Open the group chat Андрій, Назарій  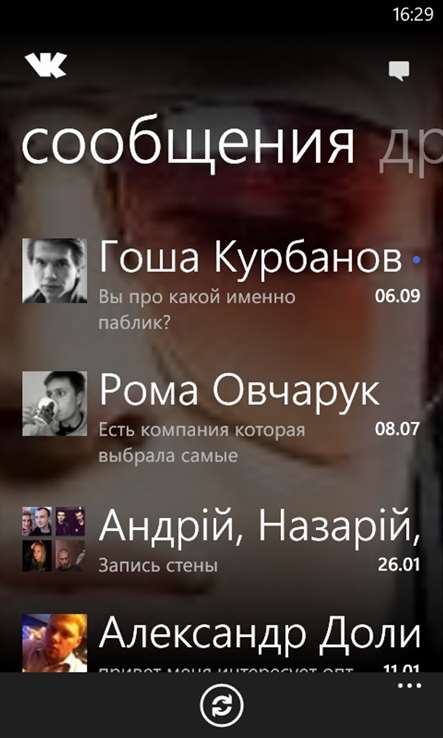pos(221,539)
